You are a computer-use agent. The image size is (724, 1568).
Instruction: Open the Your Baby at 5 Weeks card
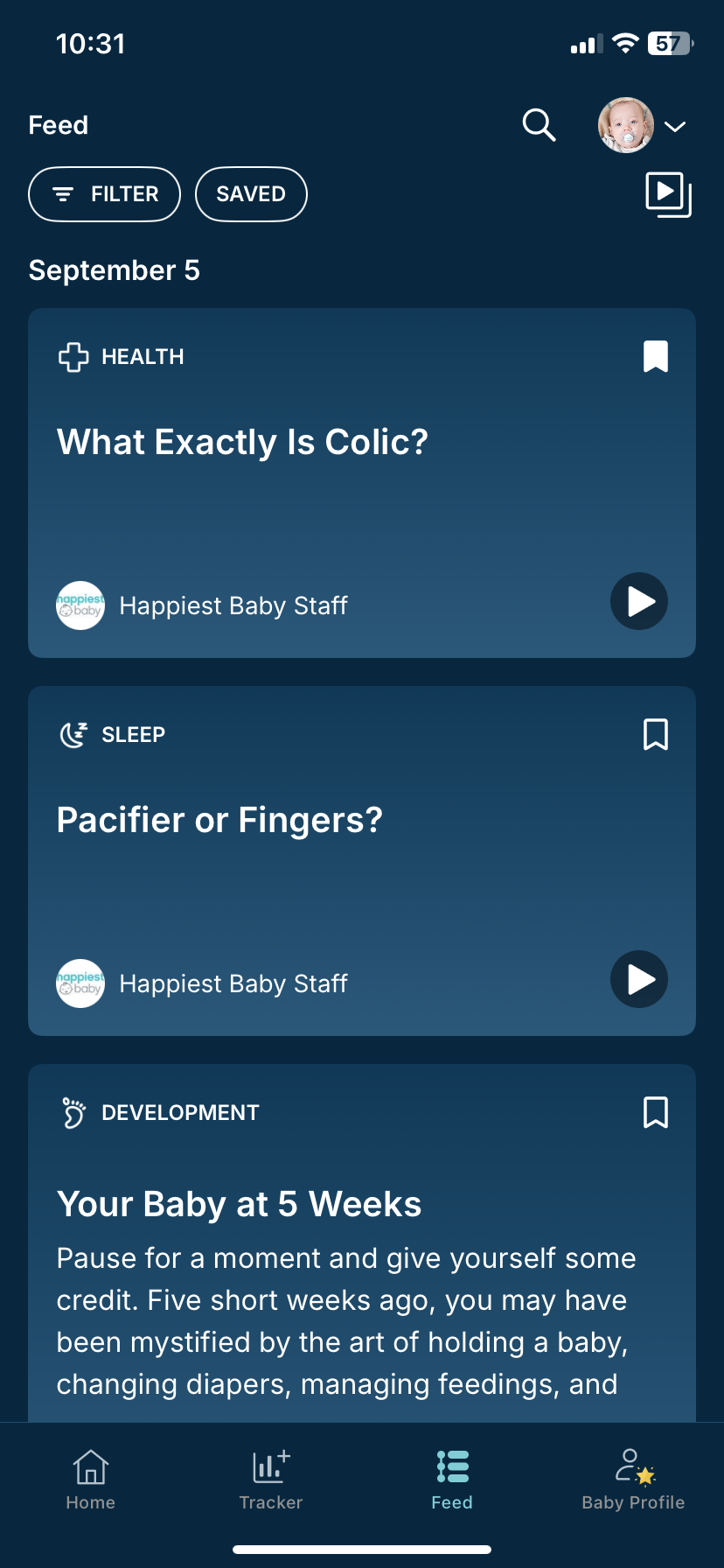click(362, 1242)
